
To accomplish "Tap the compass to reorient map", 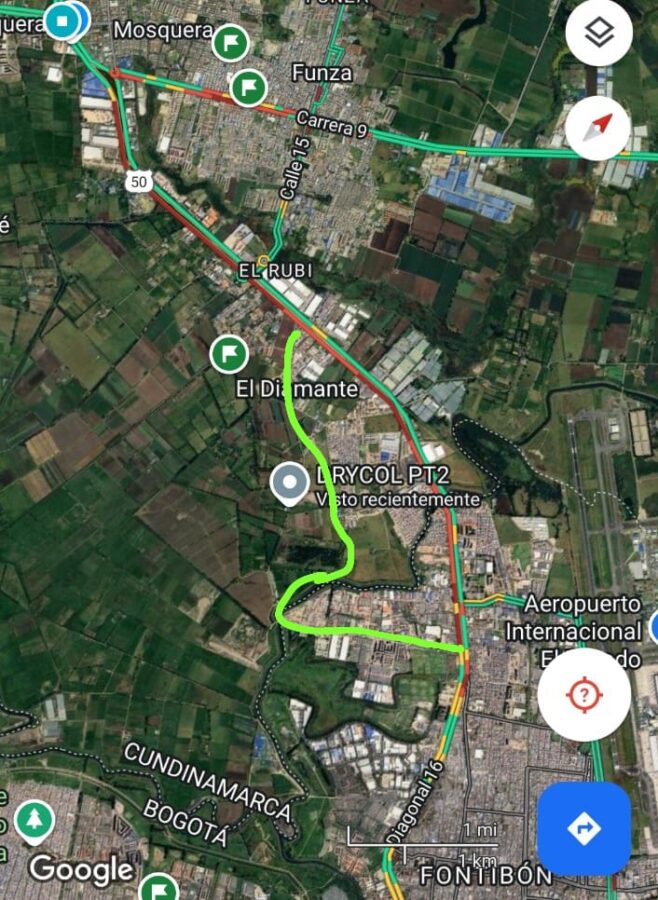I will click(x=598, y=128).
